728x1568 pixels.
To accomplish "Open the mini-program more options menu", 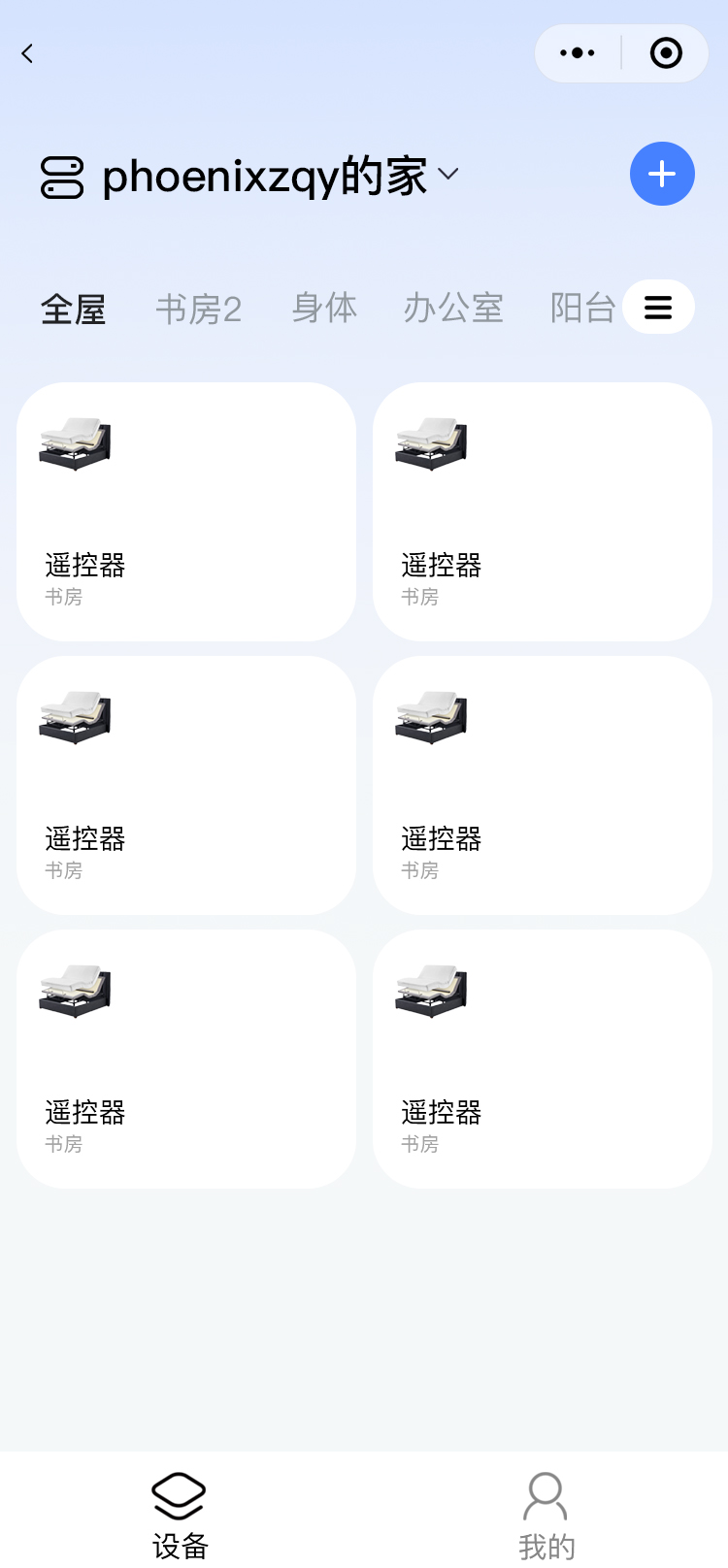I will point(578,53).
